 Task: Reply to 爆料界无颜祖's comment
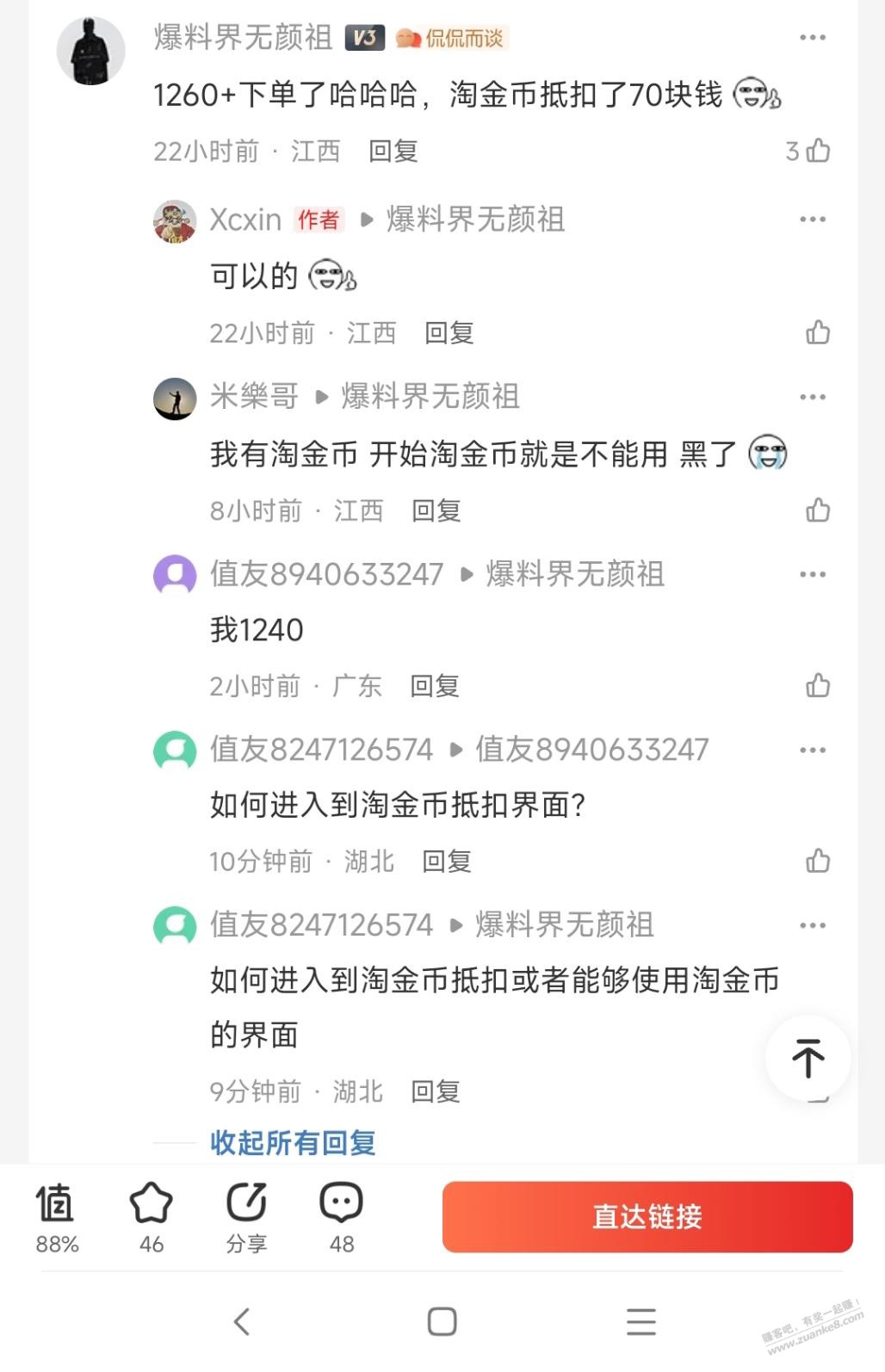[393, 151]
